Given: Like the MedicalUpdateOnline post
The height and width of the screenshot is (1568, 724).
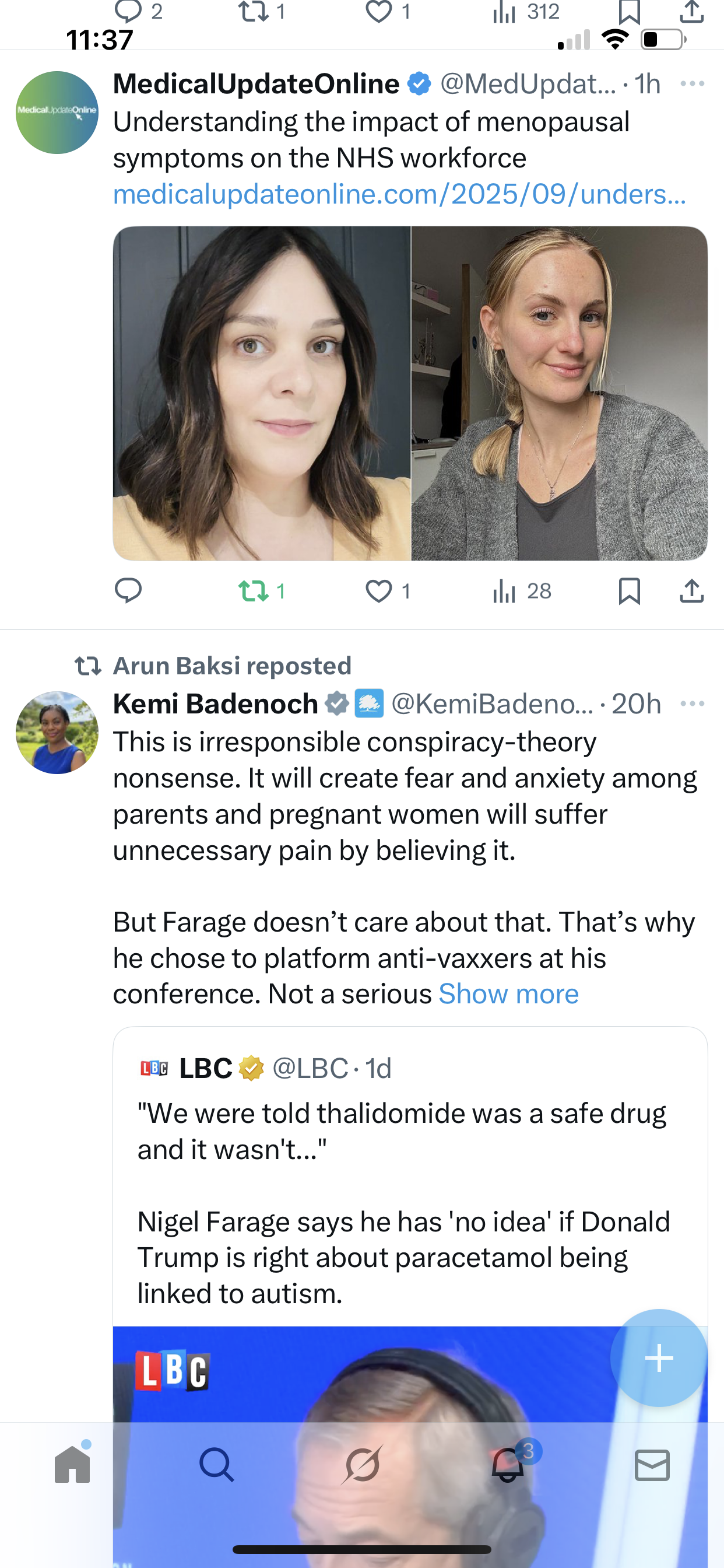Looking at the screenshot, I should click(x=379, y=591).
